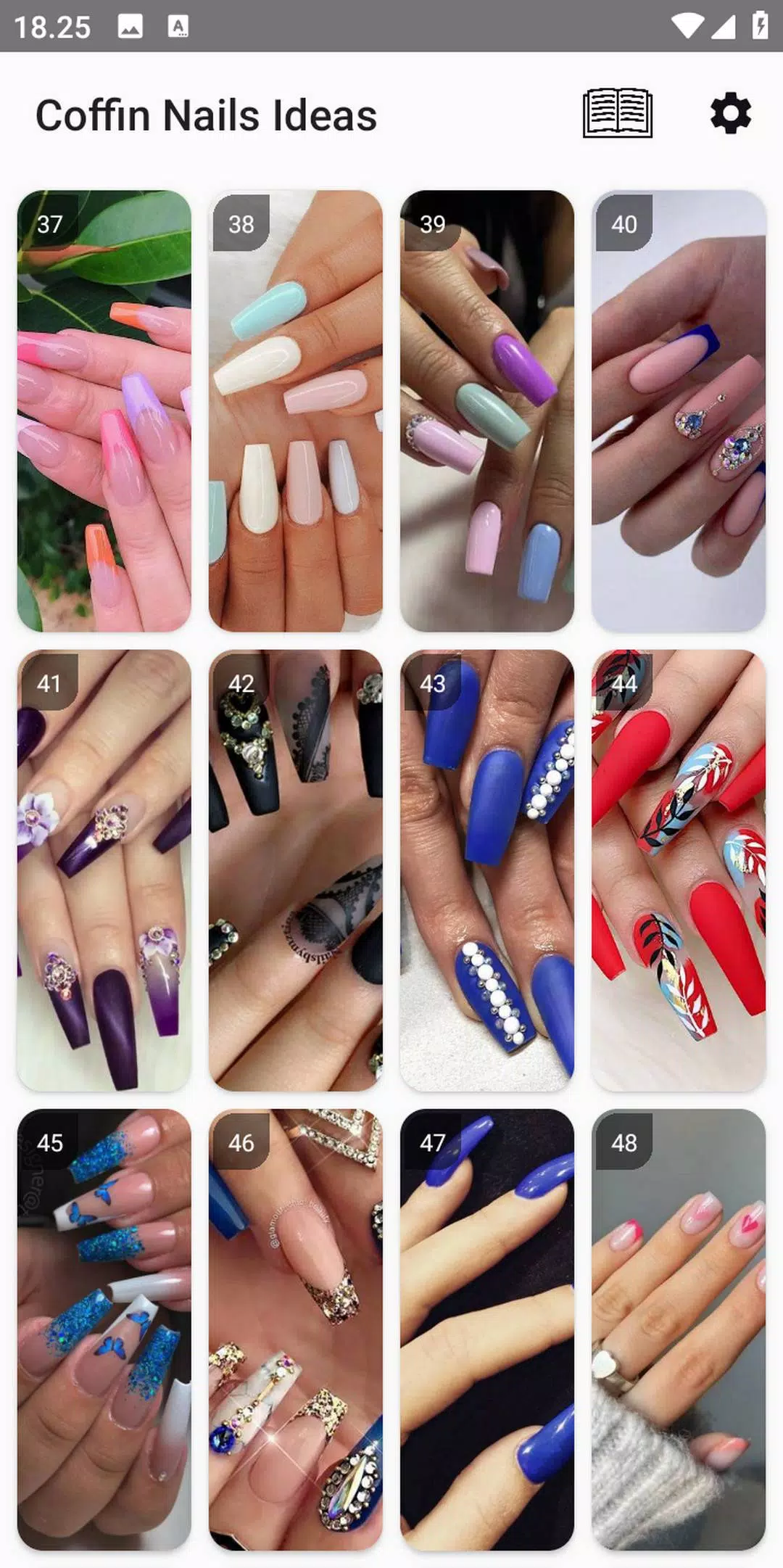Open nail design number 46
This screenshot has width=783, height=1568.
tap(296, 1329)
